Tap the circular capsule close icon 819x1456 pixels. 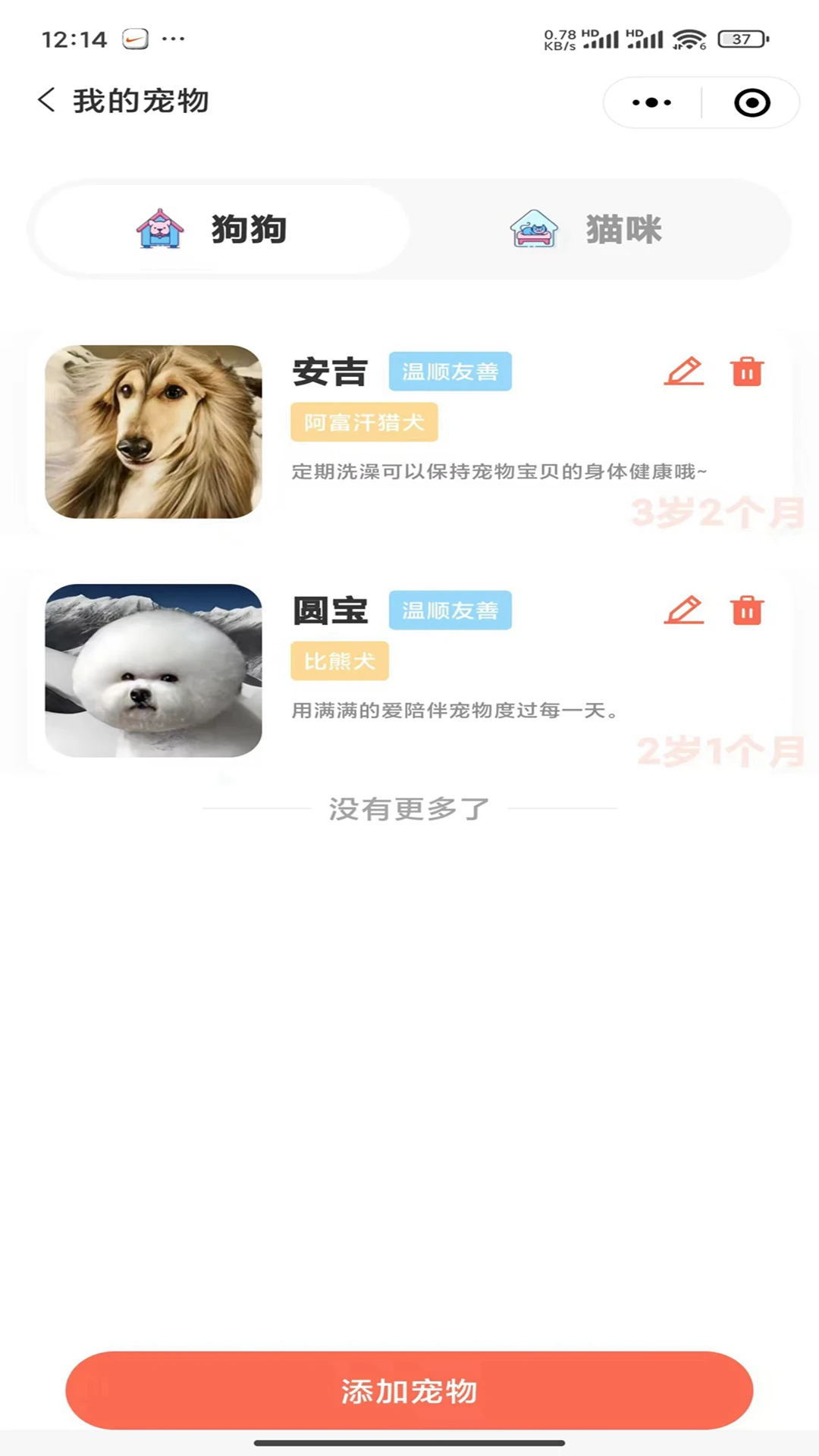(752, 102)
